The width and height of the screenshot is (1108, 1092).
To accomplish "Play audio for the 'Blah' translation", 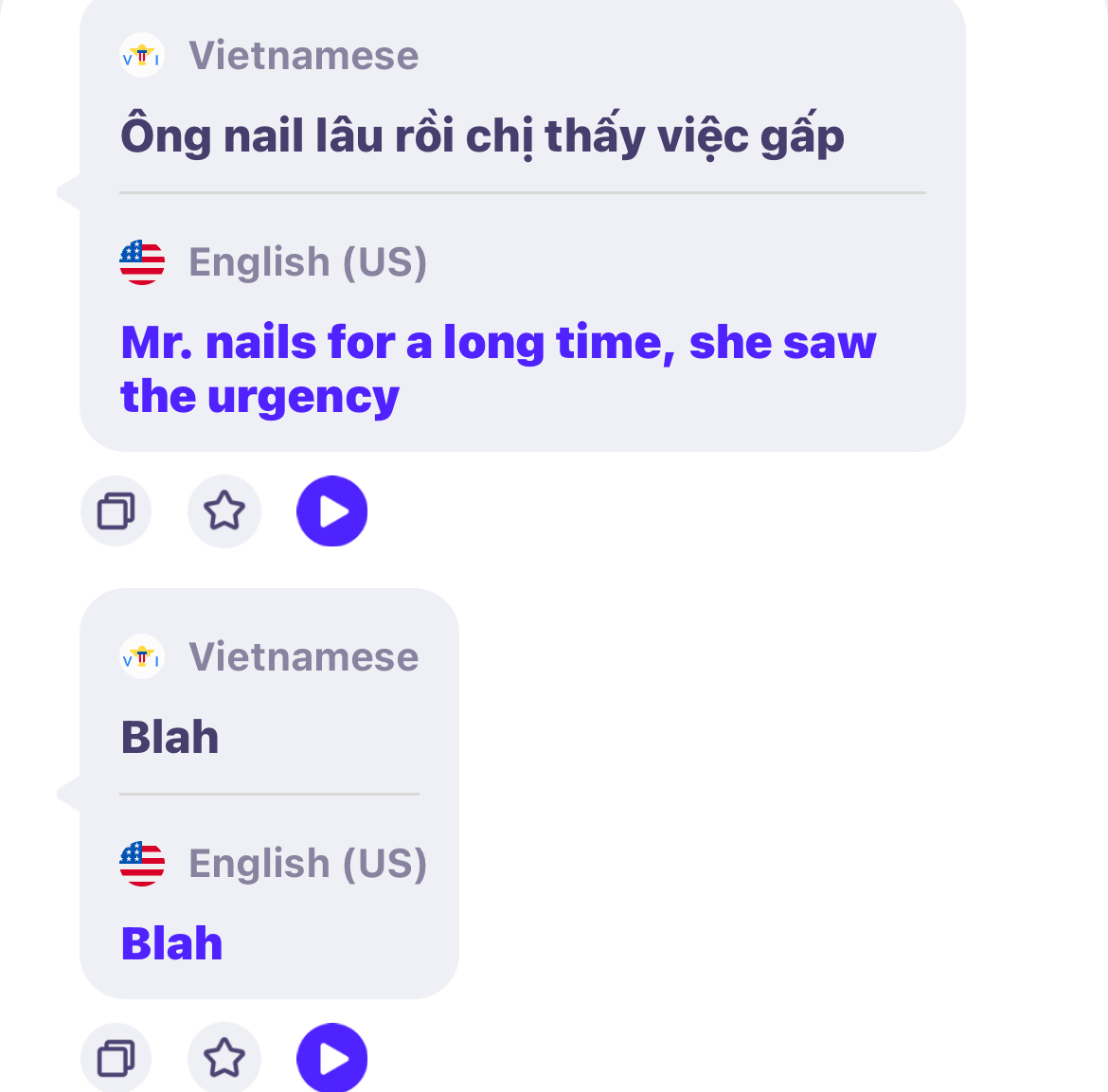I will point(332,1058).
